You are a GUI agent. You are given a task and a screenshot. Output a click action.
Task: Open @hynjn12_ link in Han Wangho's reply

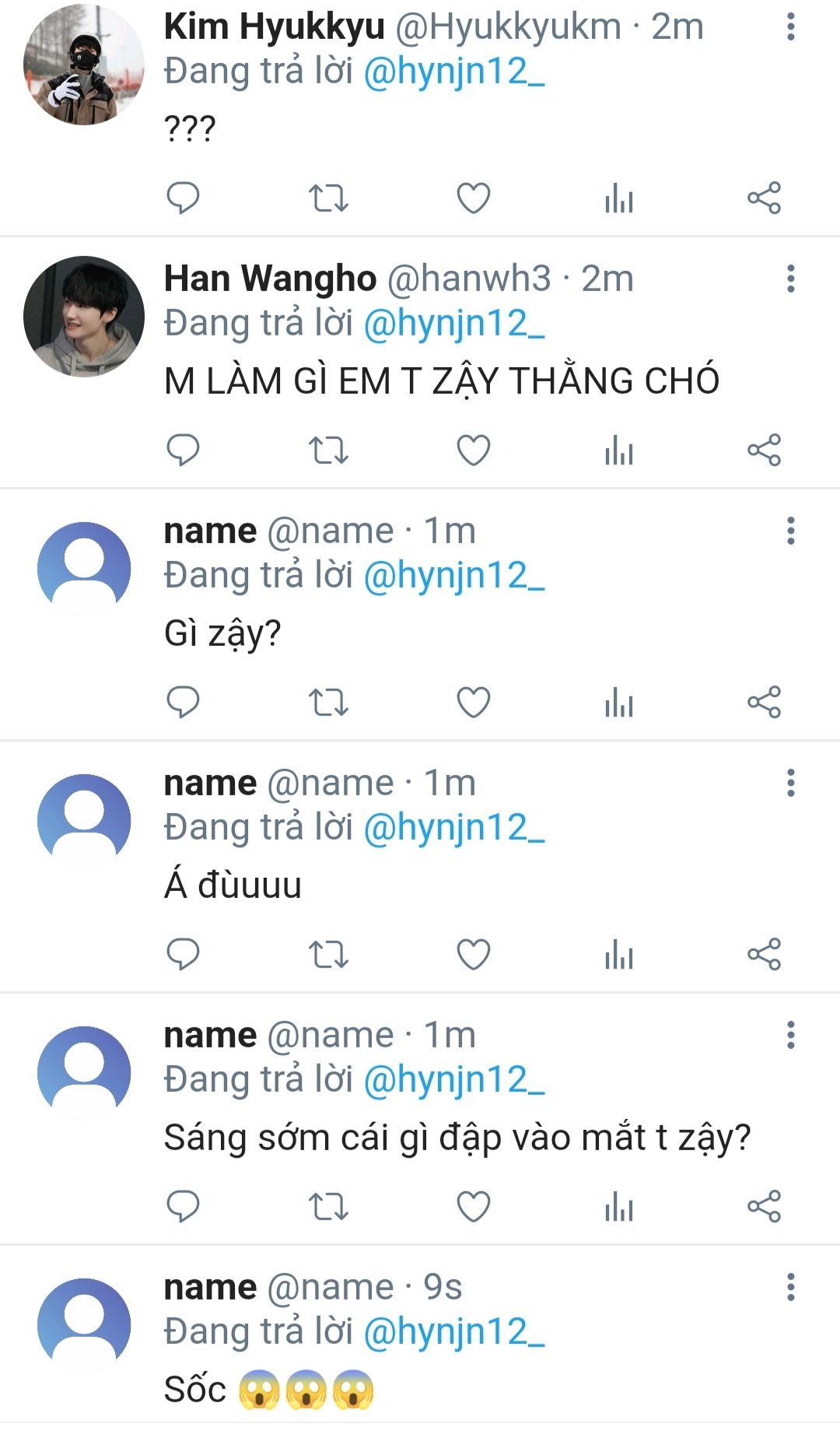pyautogui.click(x=454, y=324)
